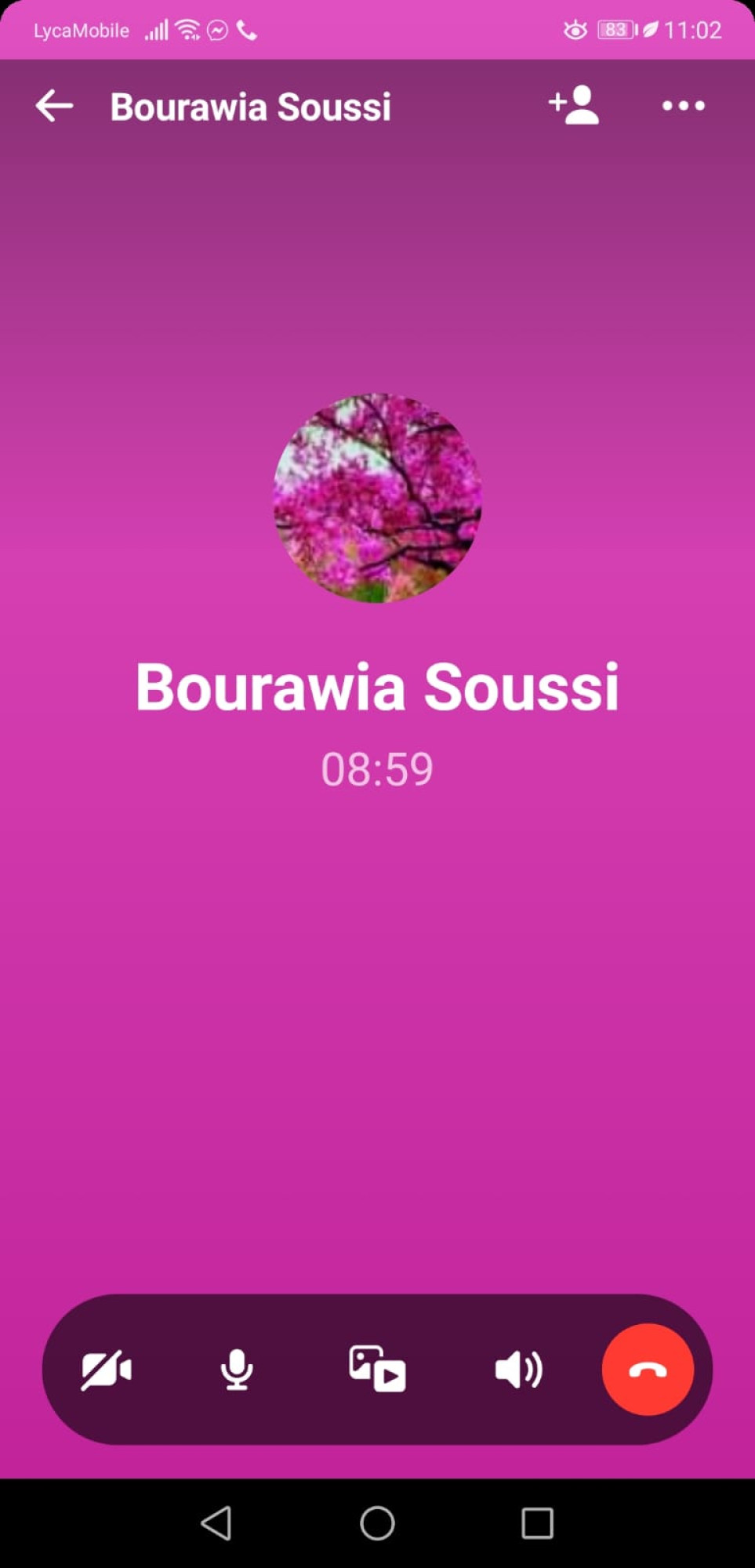Open recent apps from the navigation bar
755x1568 pixels.
coord(537,1523)
